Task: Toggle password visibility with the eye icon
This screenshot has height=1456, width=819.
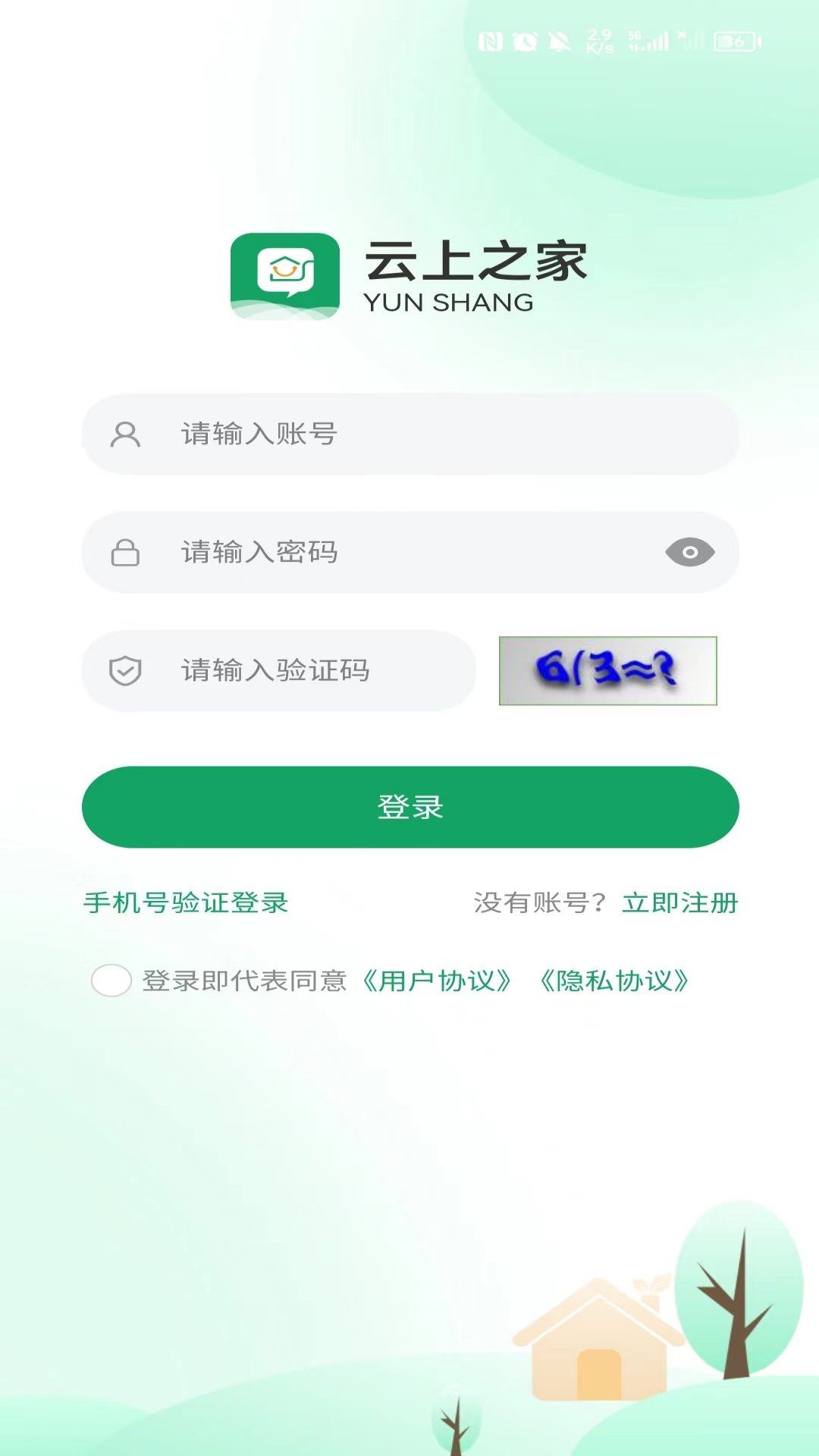Action: point(689,553)
